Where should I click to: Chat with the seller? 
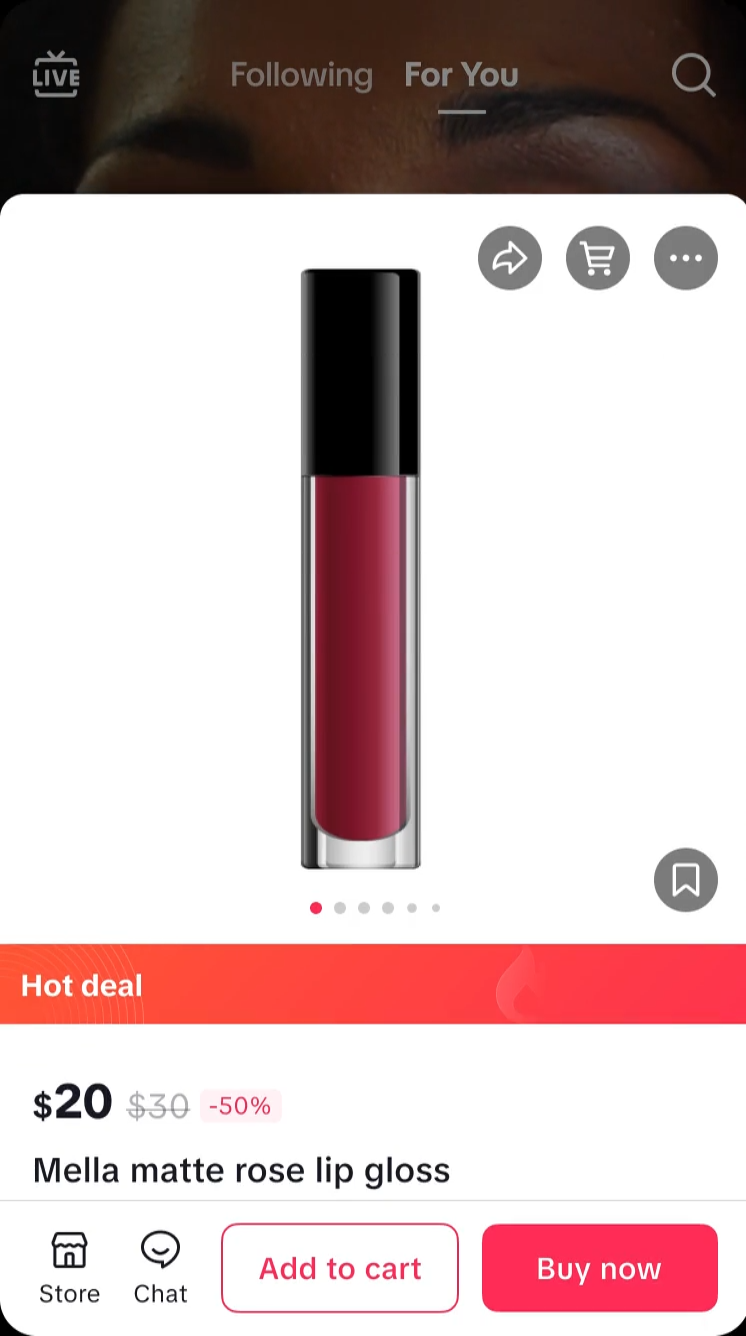pos(160,1268)
